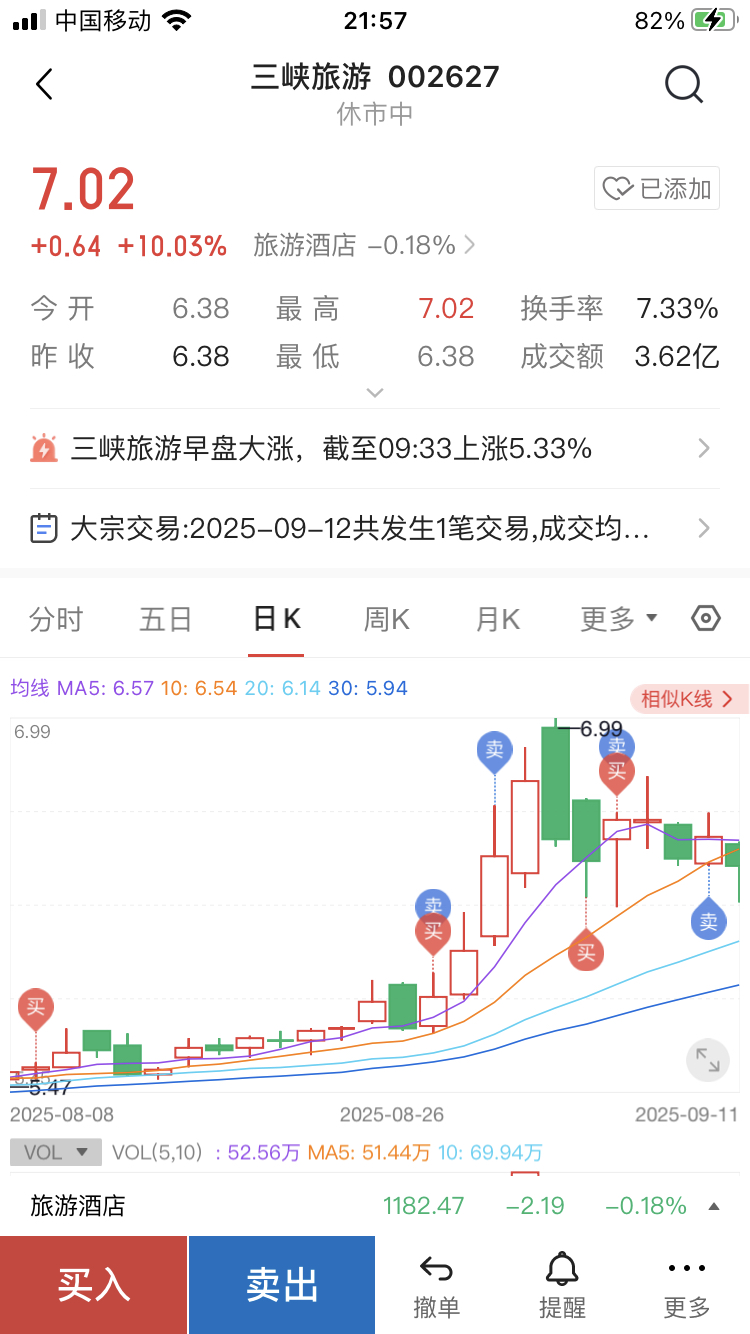Expand the chart to fullscreen
The width and height of the screenshot is (750, 1334).
pyautogui.click(x=708, y=1060)
